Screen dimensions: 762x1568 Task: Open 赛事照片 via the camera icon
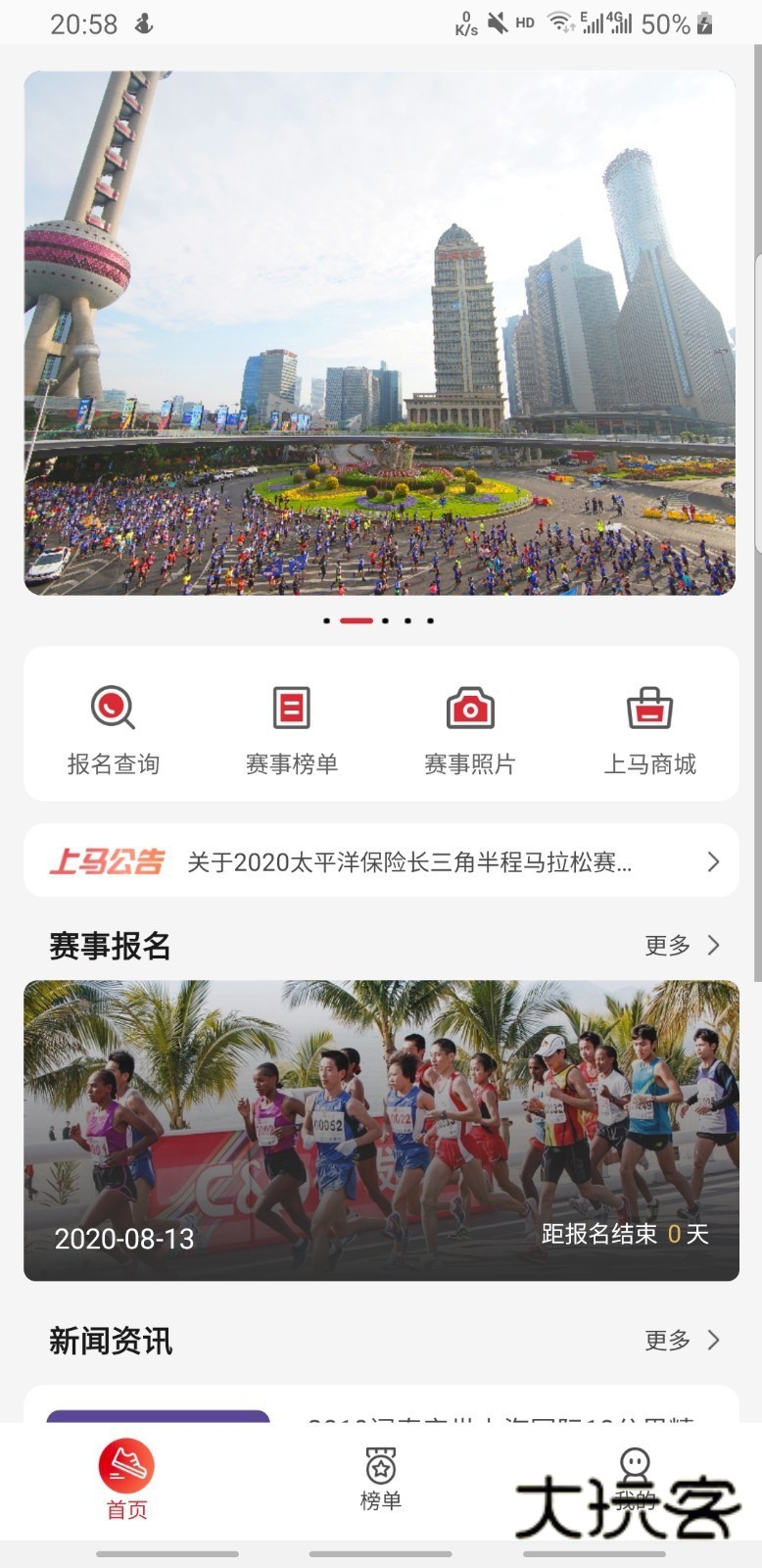click(470, 708)
